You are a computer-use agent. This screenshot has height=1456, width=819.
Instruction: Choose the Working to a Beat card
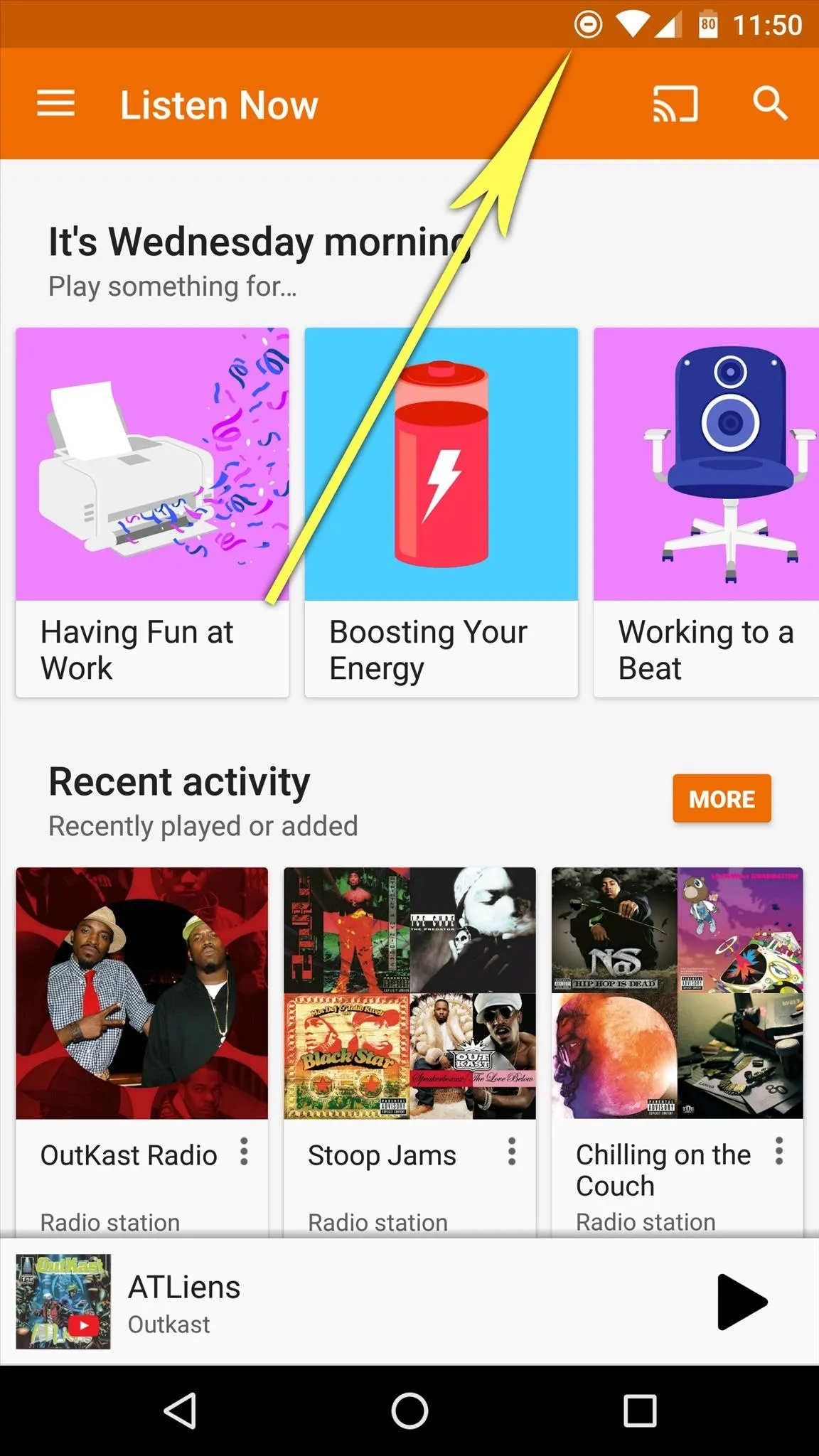pyautogui.click(x=706, y=512)
